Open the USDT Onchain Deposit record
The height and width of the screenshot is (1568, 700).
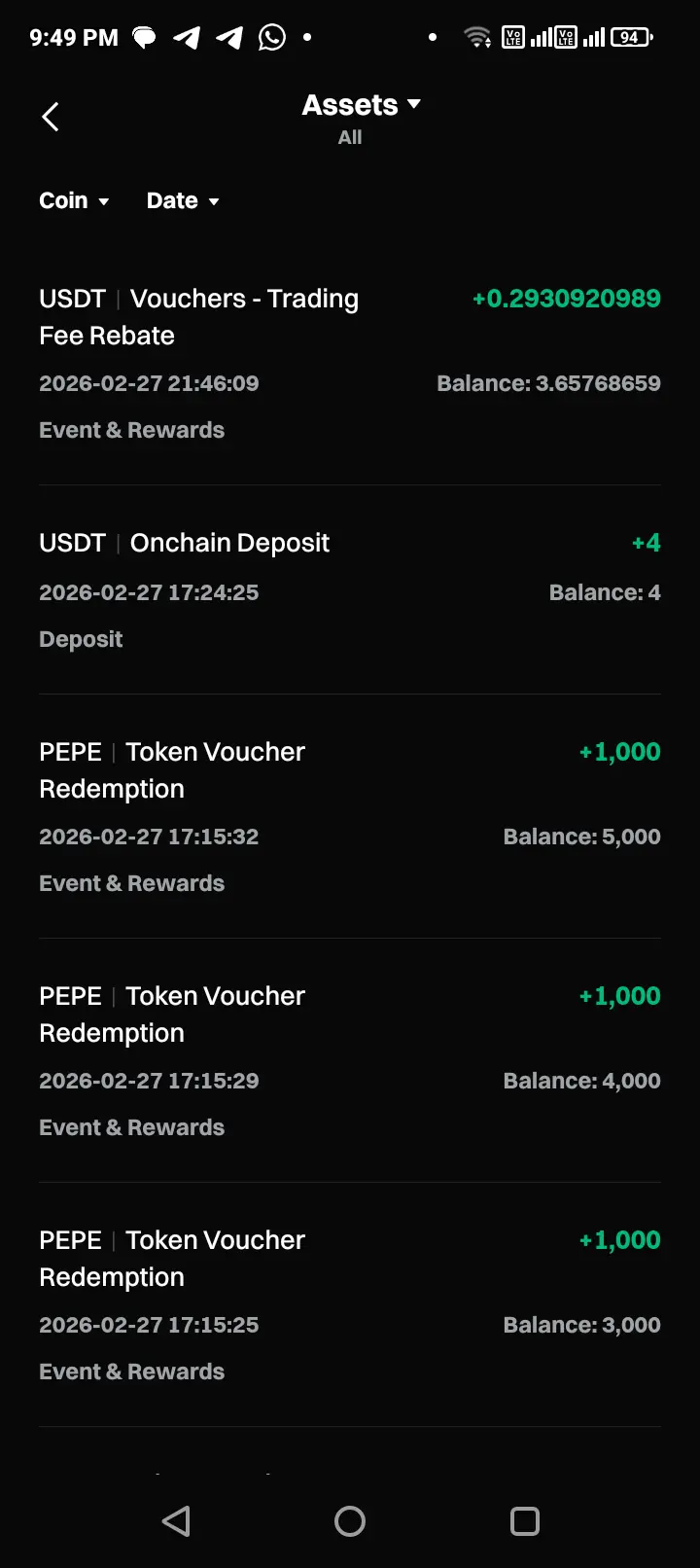349,589
